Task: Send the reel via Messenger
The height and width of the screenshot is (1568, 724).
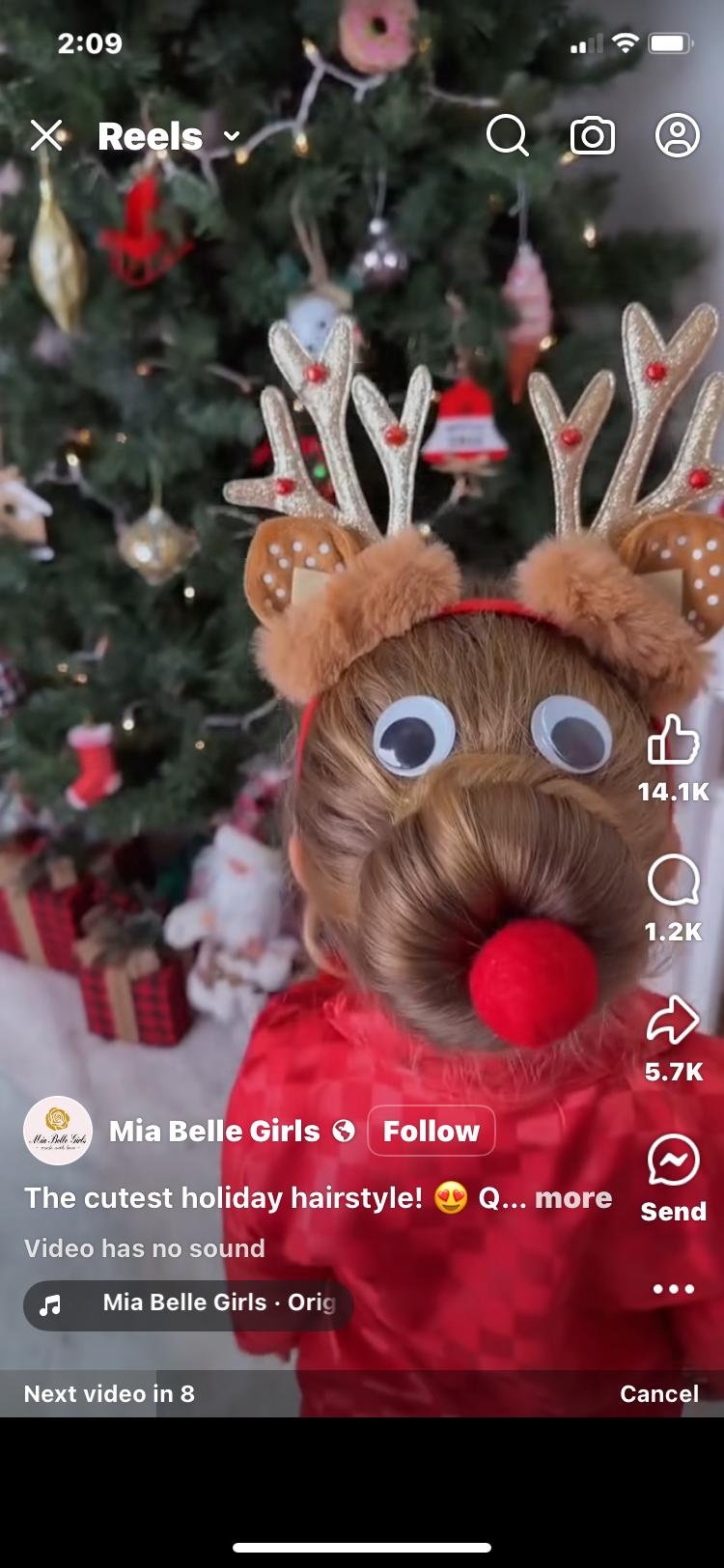Action: coord(673,1161)
